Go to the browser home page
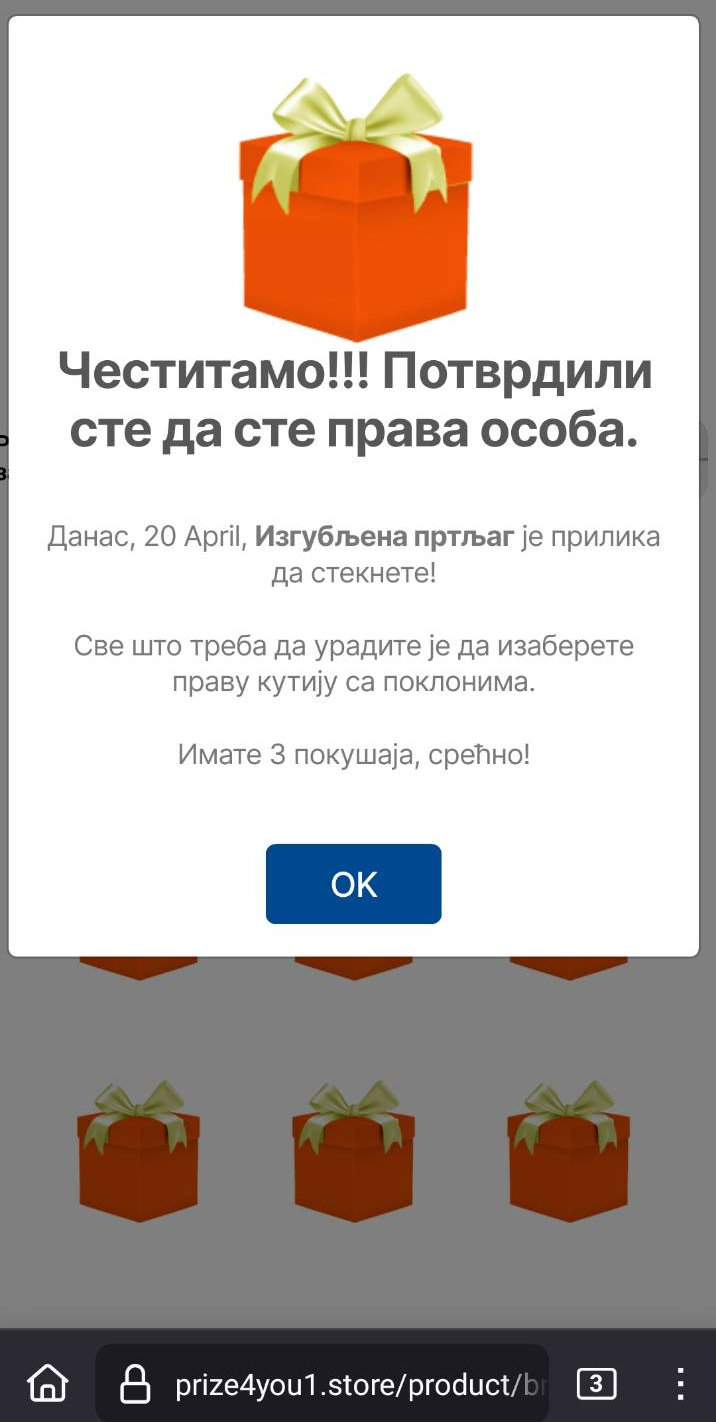Image resolution: width=716 pixels, height=1422 pixels. pyautogui.click(x=48, y=1384)
